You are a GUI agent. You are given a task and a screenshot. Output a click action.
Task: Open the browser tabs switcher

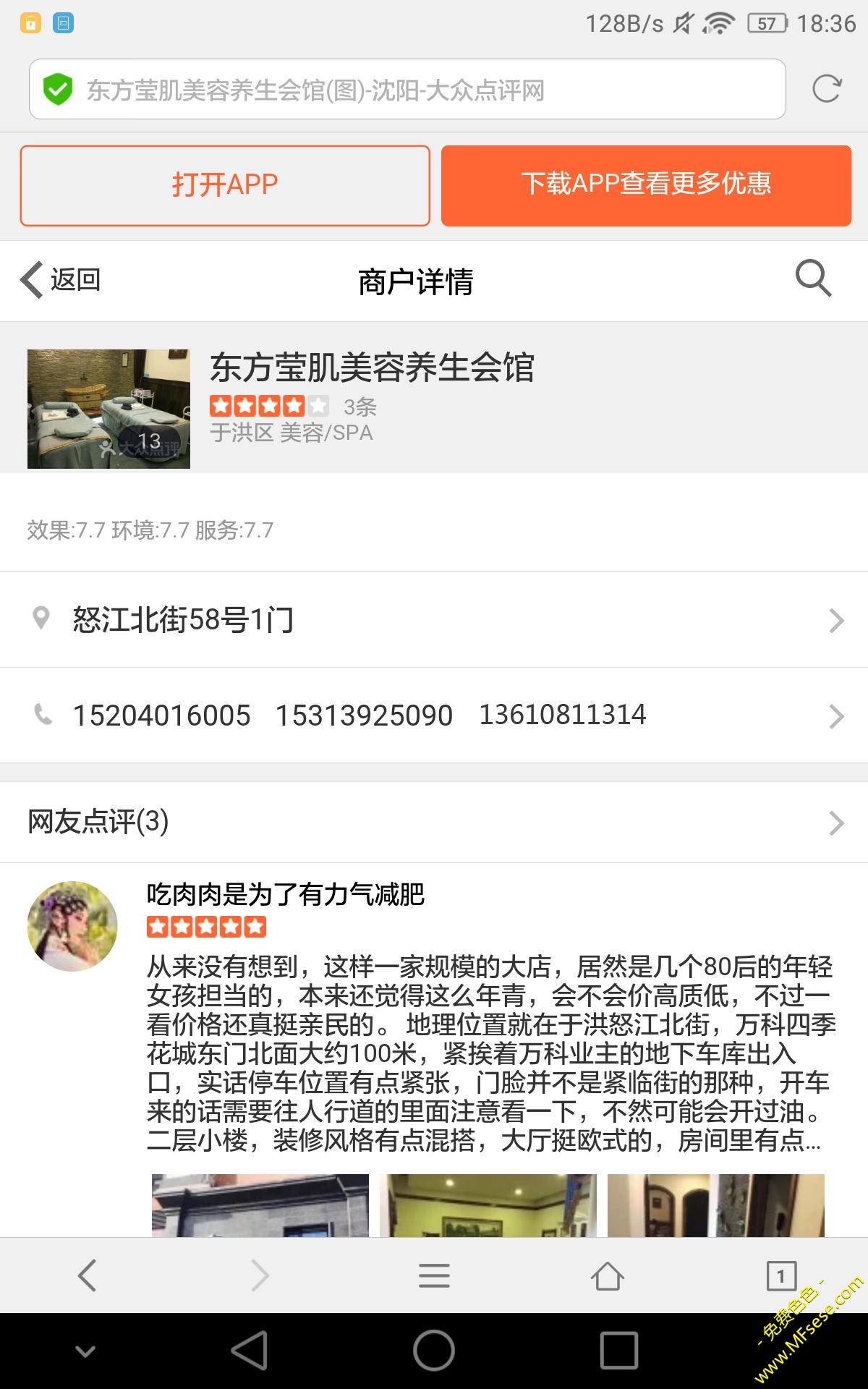(x=781, y=1275)
